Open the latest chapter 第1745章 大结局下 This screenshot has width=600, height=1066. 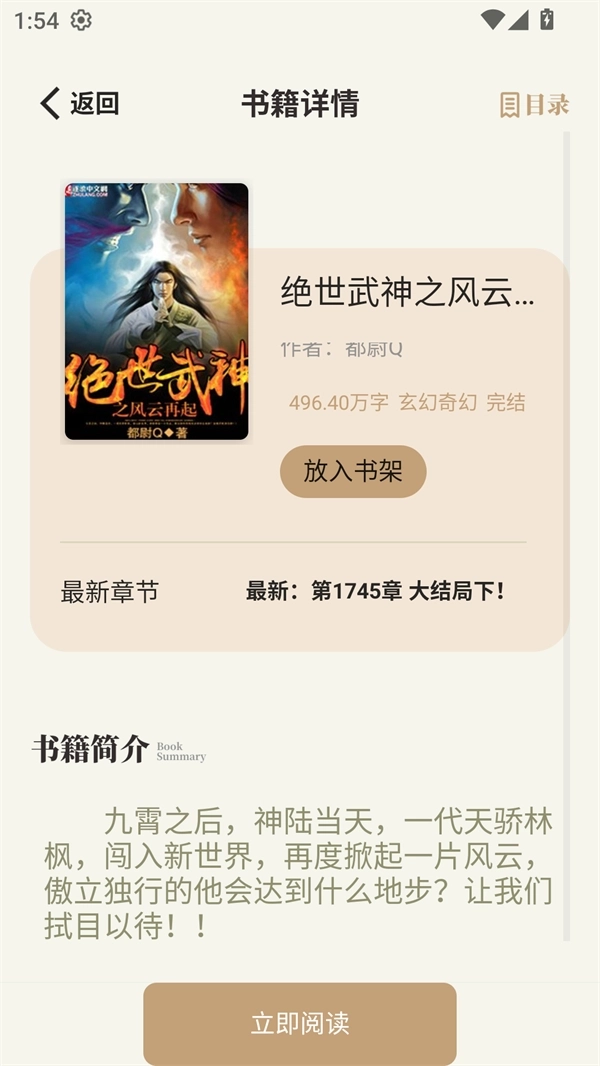[375, 591]
